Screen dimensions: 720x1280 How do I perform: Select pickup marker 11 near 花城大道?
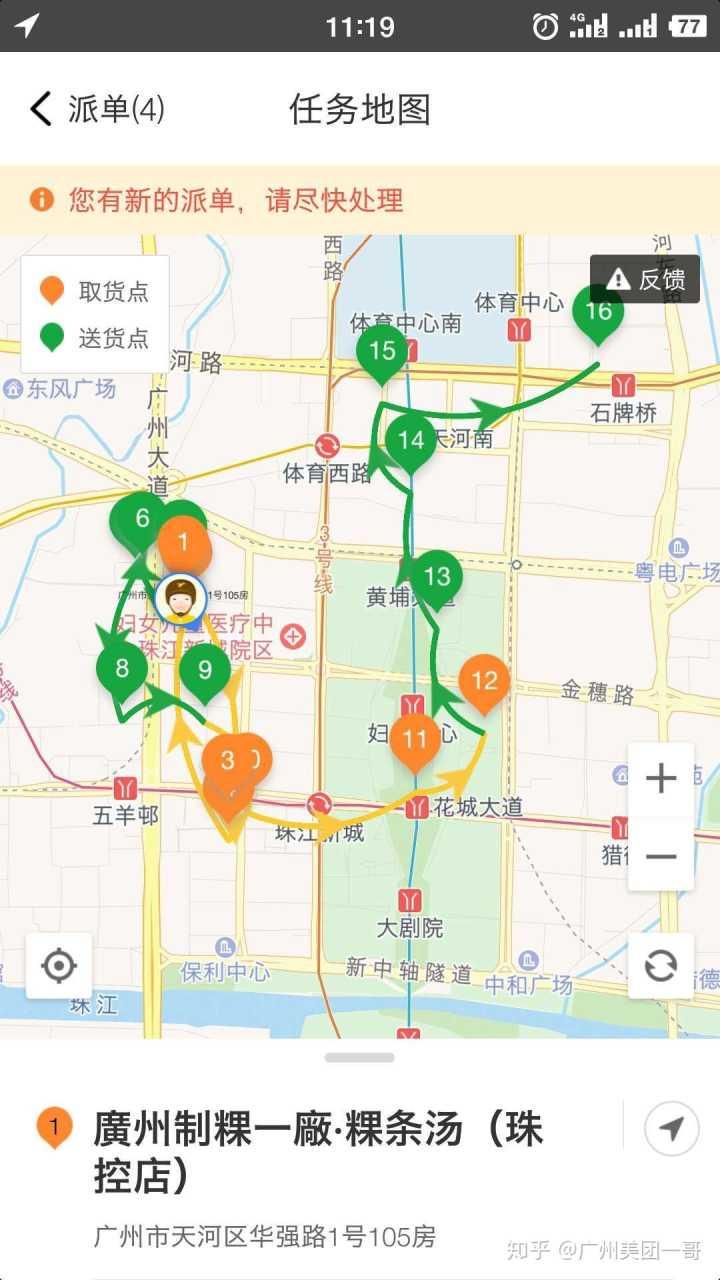[x=415, y=740]
